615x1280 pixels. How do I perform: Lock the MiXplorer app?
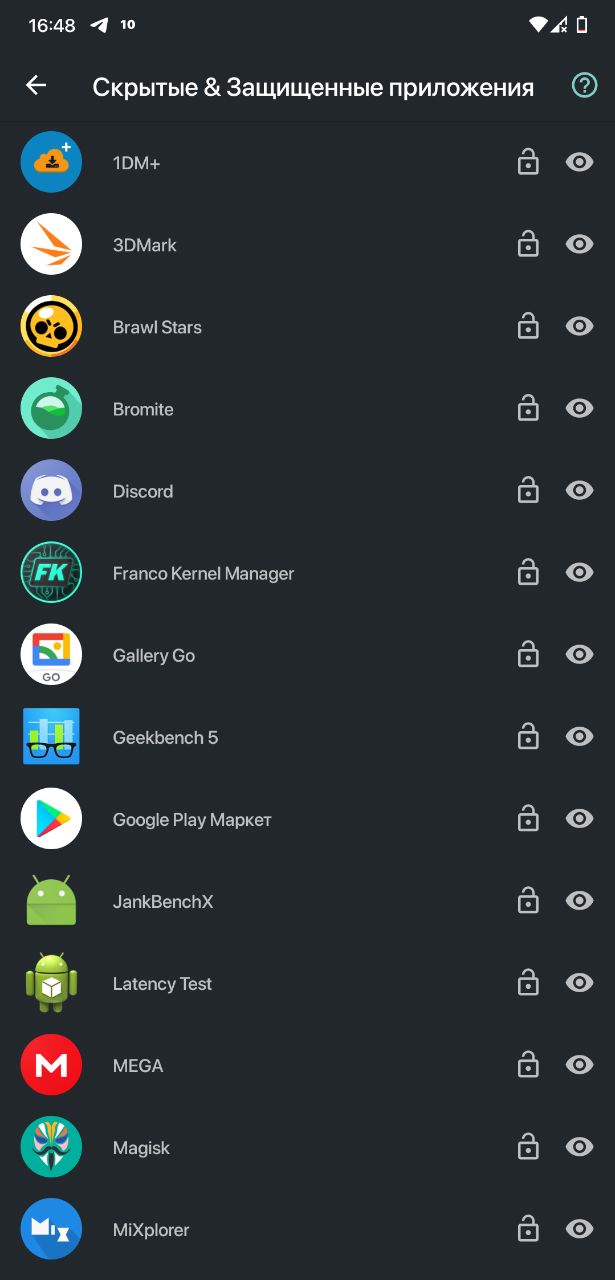point(528,1229)
